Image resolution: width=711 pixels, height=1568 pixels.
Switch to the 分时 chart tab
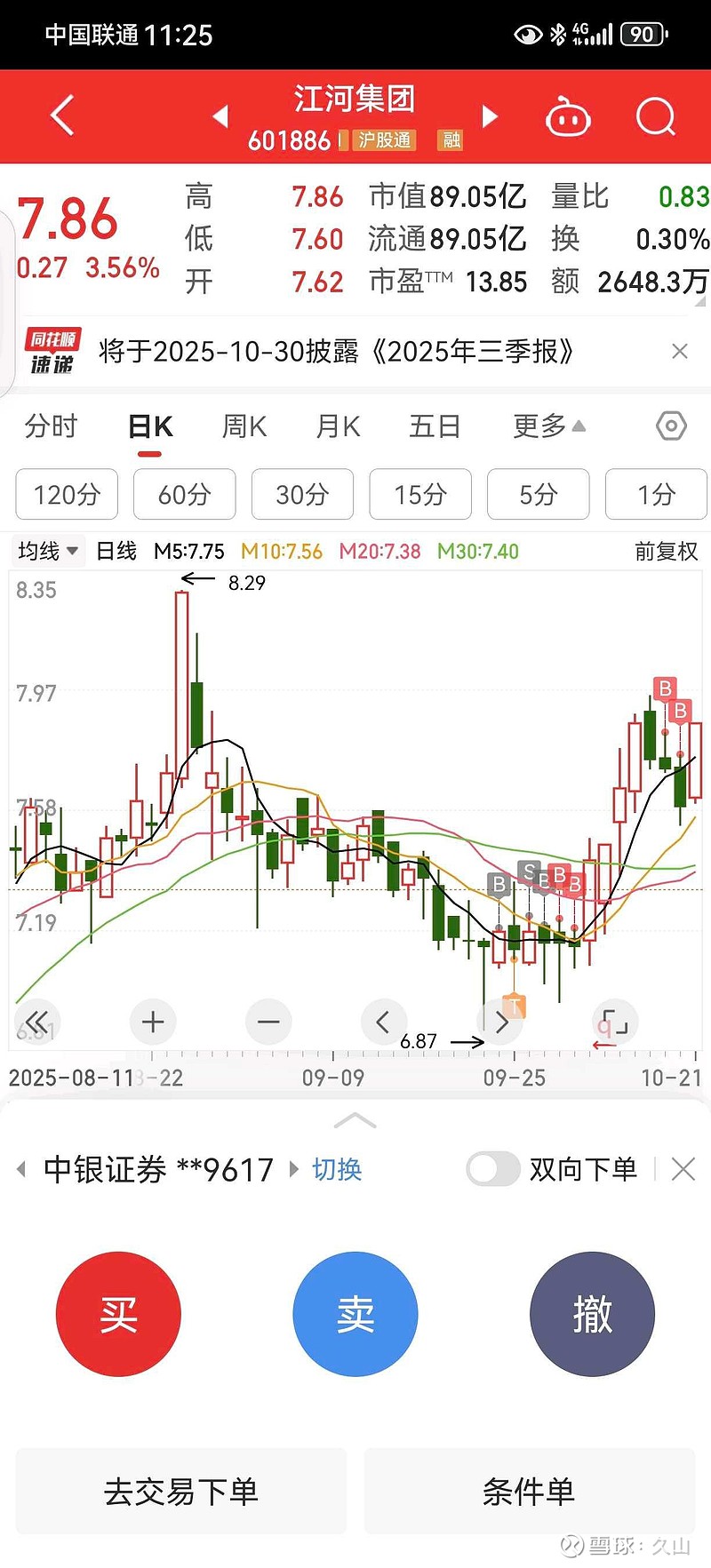(51, 427)
